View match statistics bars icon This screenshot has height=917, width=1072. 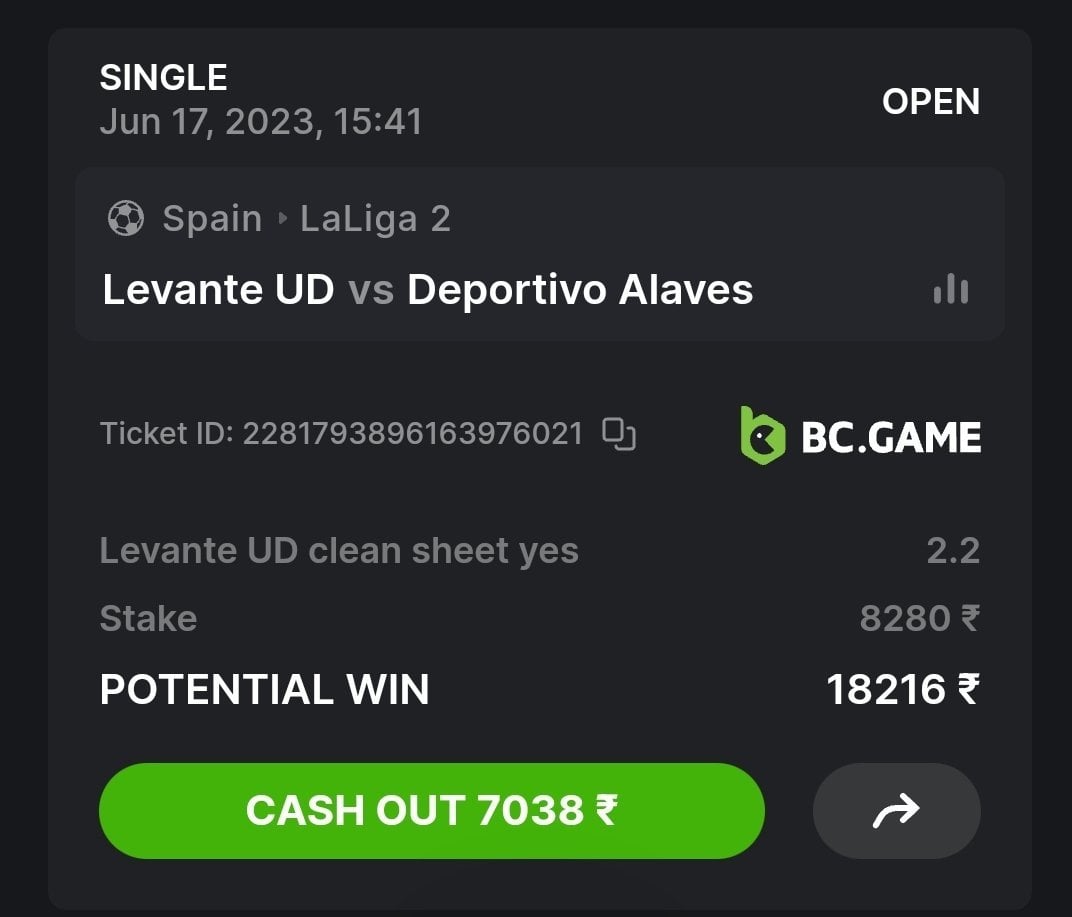tap(950, 290)
